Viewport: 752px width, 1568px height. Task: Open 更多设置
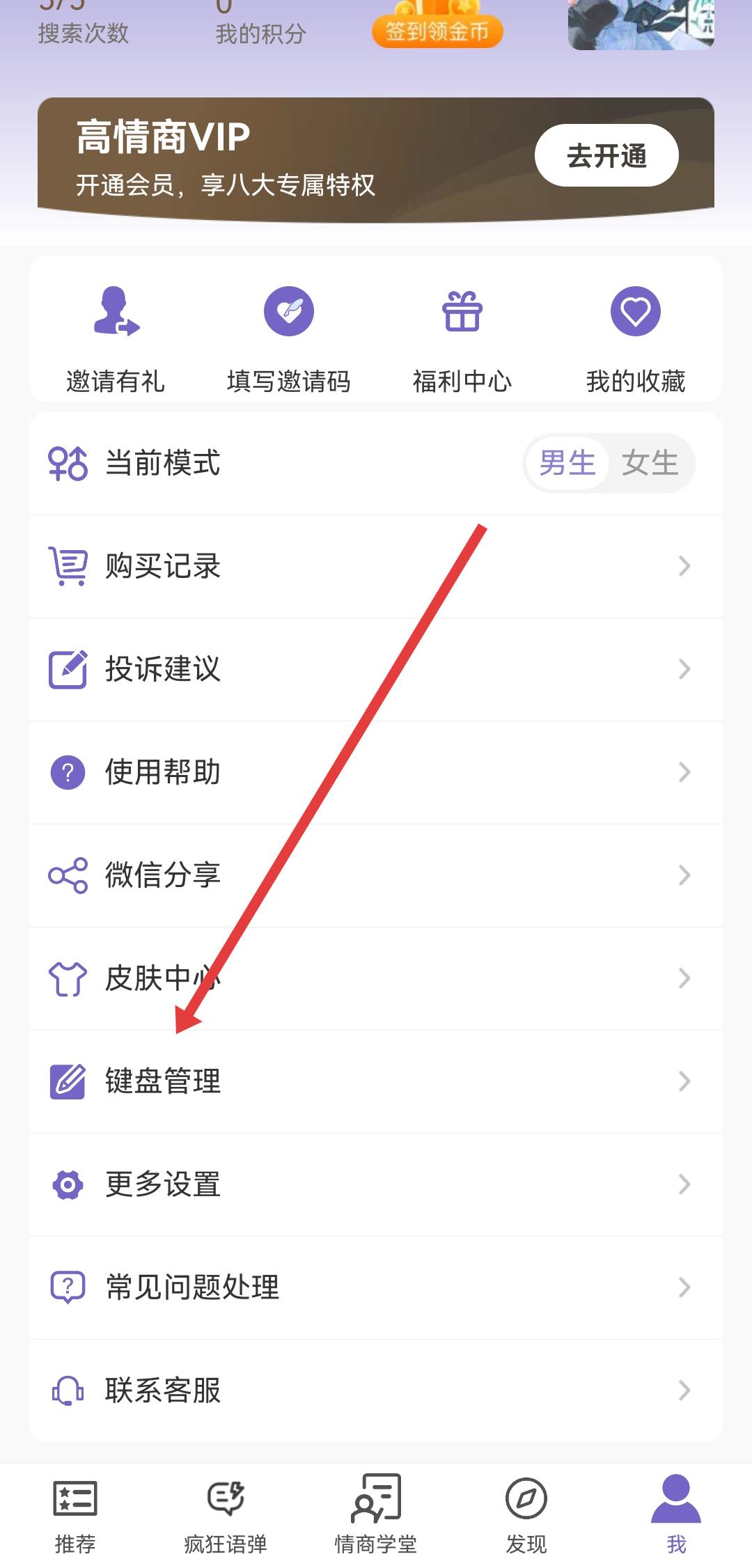coord(376,1184)
